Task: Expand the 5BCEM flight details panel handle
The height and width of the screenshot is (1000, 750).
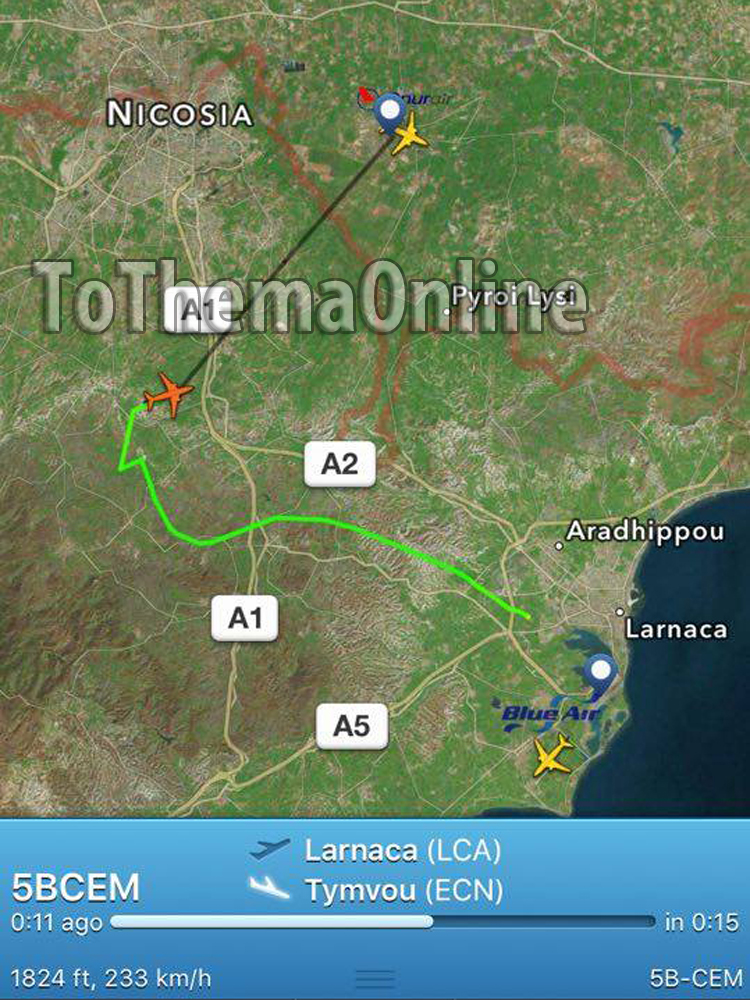Action: tap(375, 978)
